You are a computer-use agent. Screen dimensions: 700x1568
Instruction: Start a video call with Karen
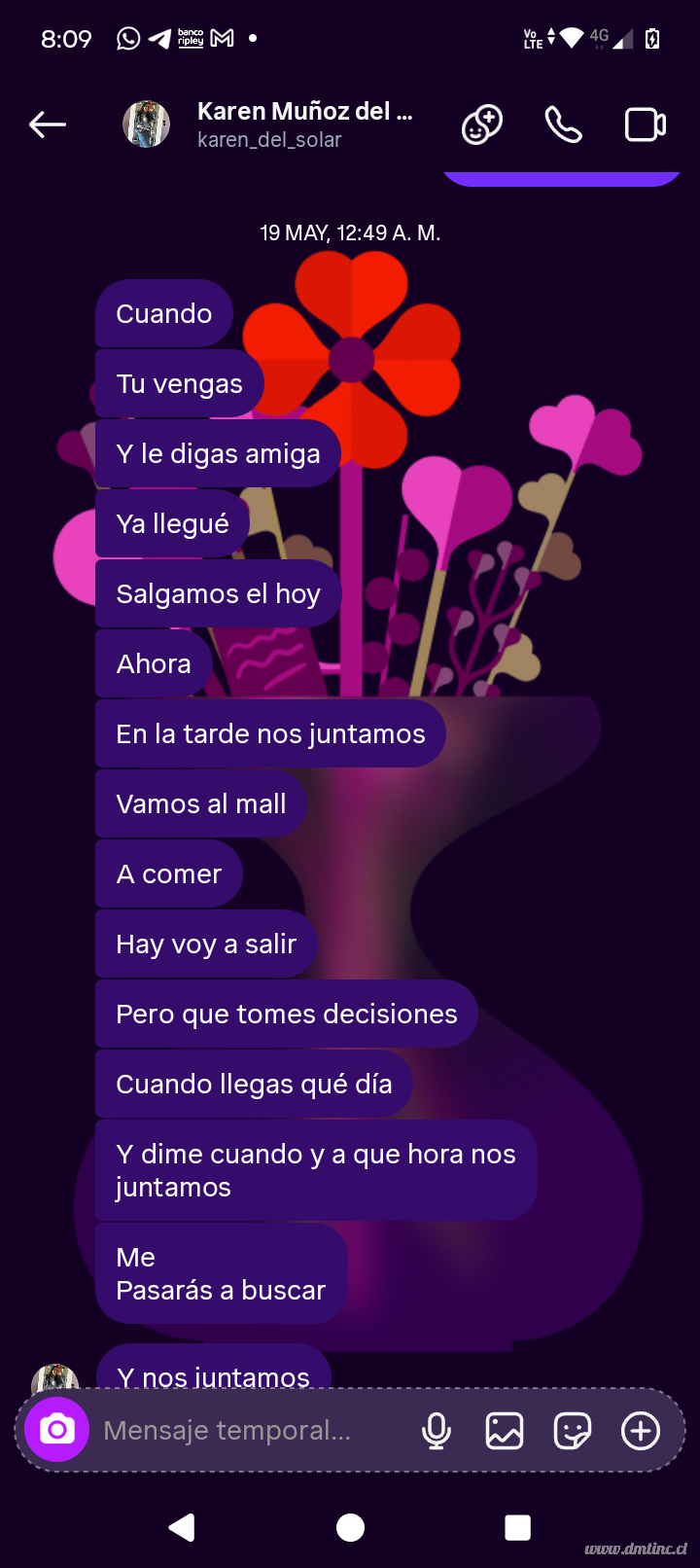pos(645,125)
